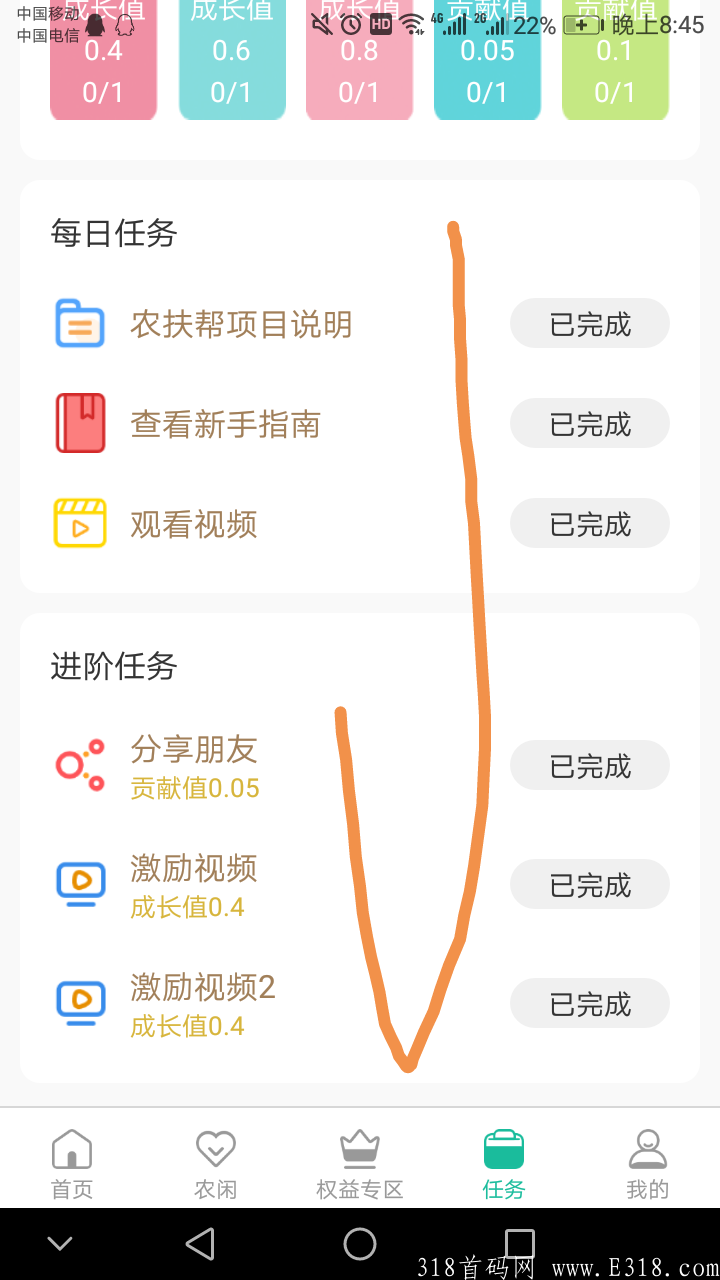This screenshot has width=720, height=1280.
Task: Open the 查看新手指南 task row
Action: [360, 423]
